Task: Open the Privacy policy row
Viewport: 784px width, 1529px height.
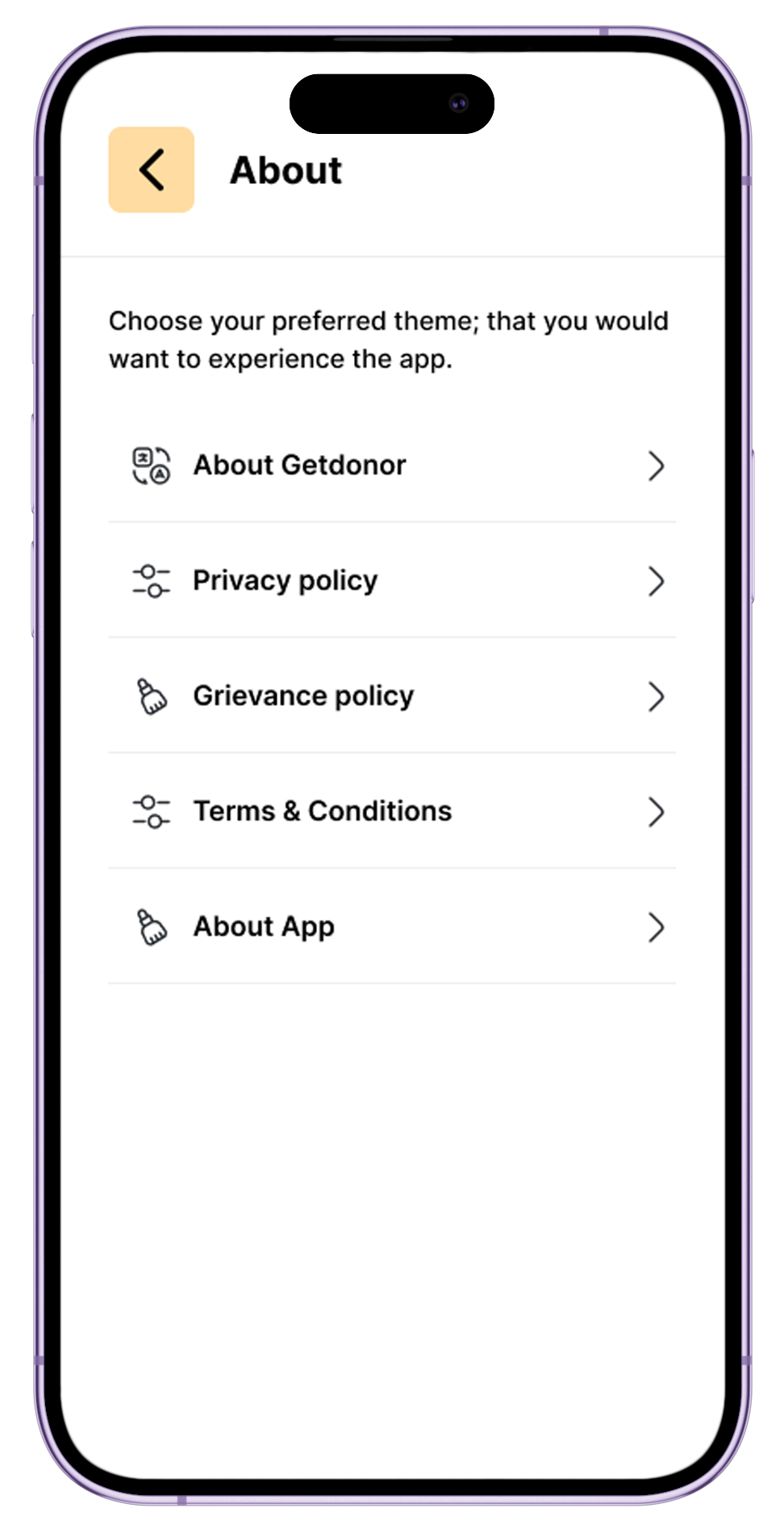Action: (392, 580)
